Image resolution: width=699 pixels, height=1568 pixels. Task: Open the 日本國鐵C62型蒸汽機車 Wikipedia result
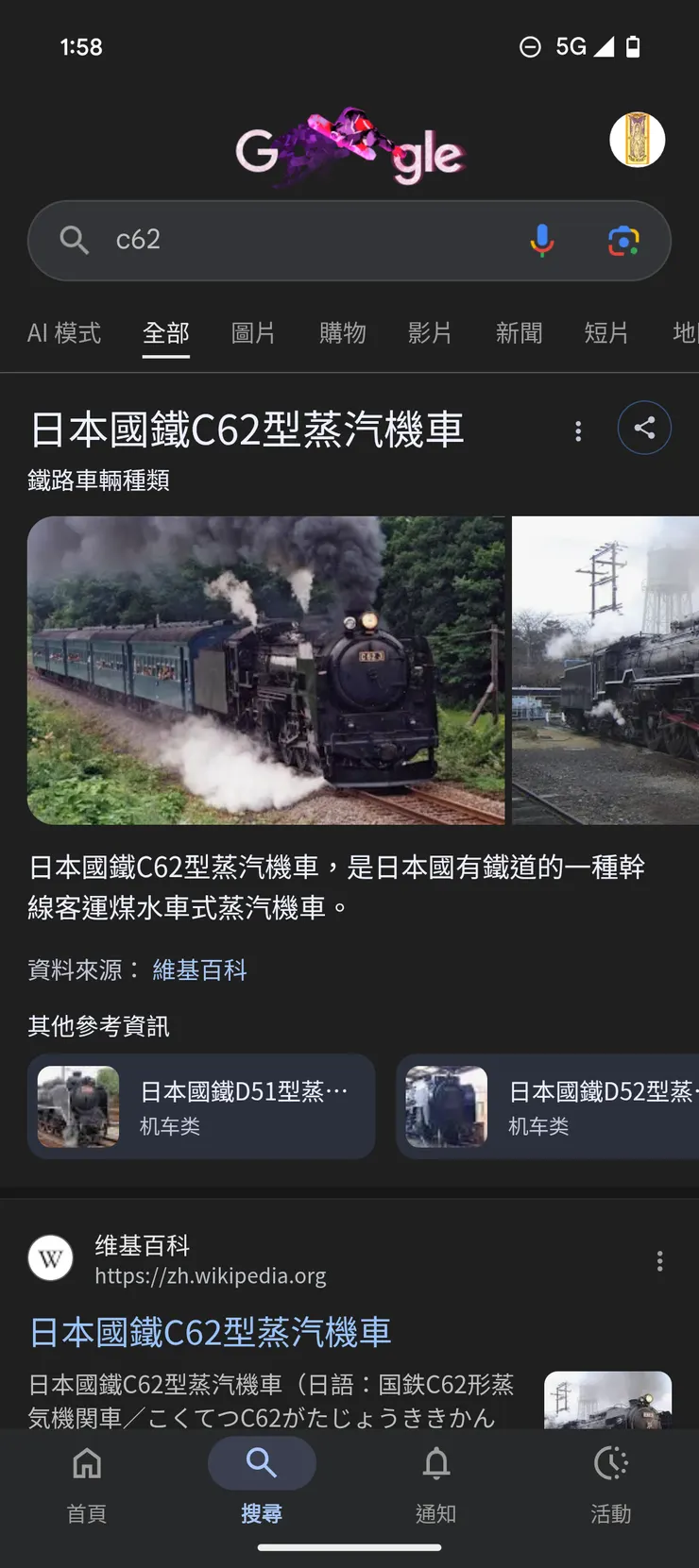coord(210,1333)
